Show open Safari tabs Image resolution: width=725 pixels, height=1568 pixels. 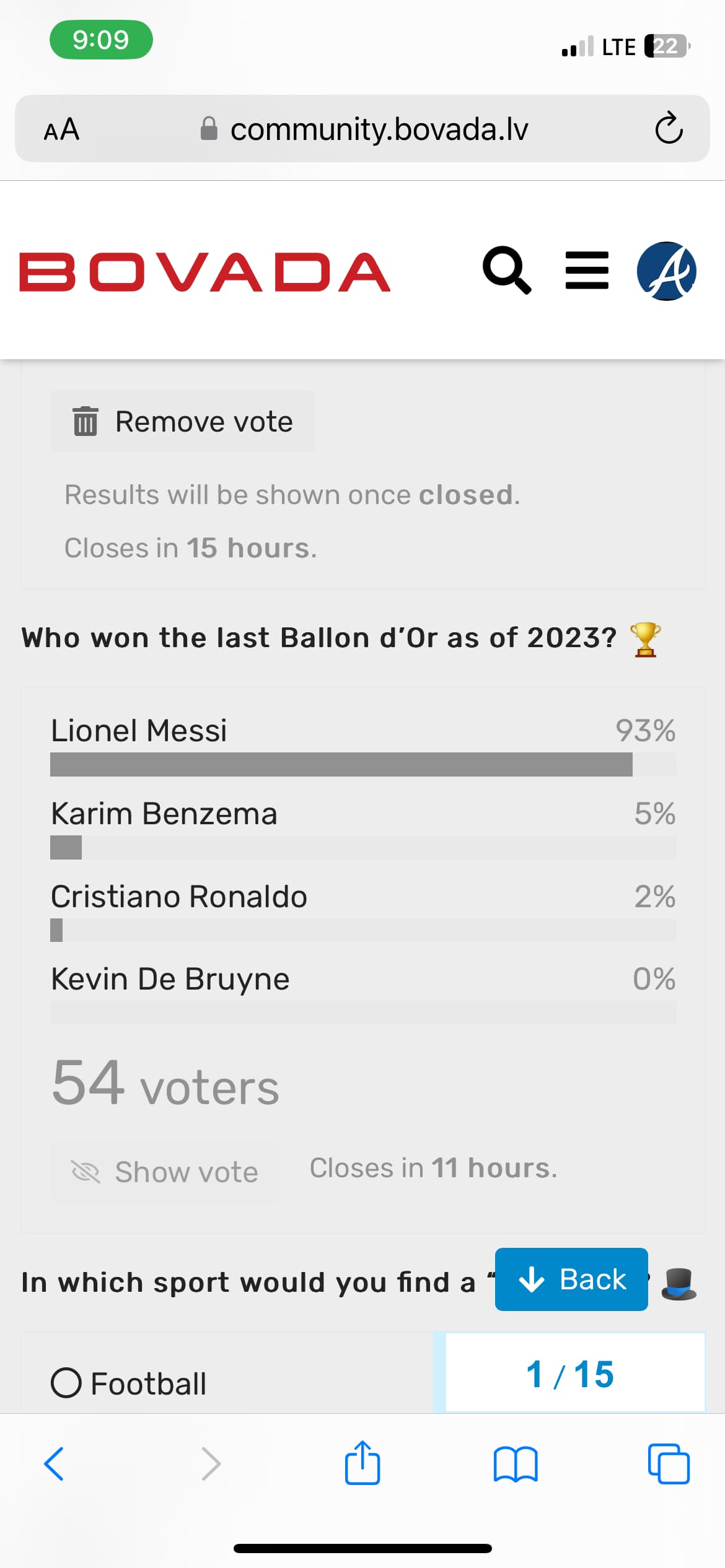[x=669, y=1464]
